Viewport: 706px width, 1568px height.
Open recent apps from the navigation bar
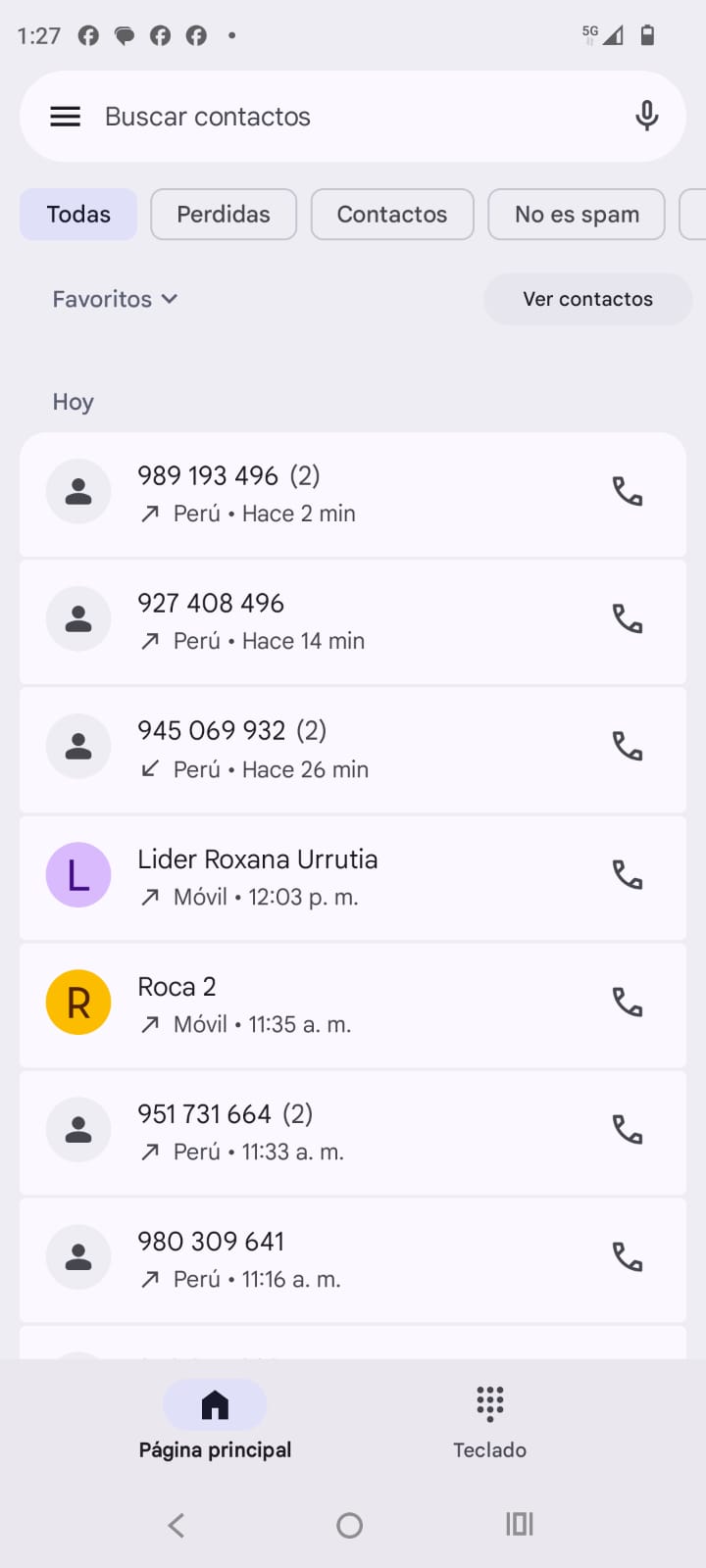520,1524
